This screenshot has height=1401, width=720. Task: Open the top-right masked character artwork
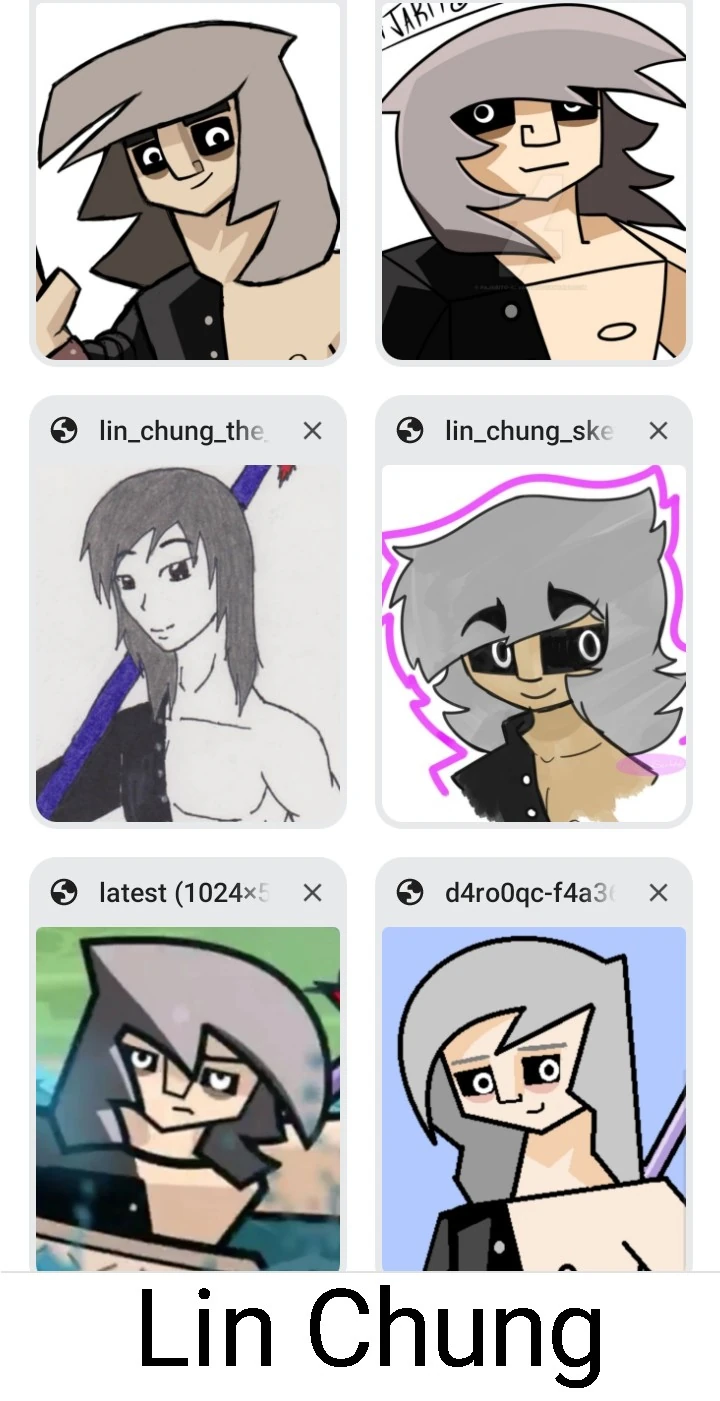click(533, 180)
